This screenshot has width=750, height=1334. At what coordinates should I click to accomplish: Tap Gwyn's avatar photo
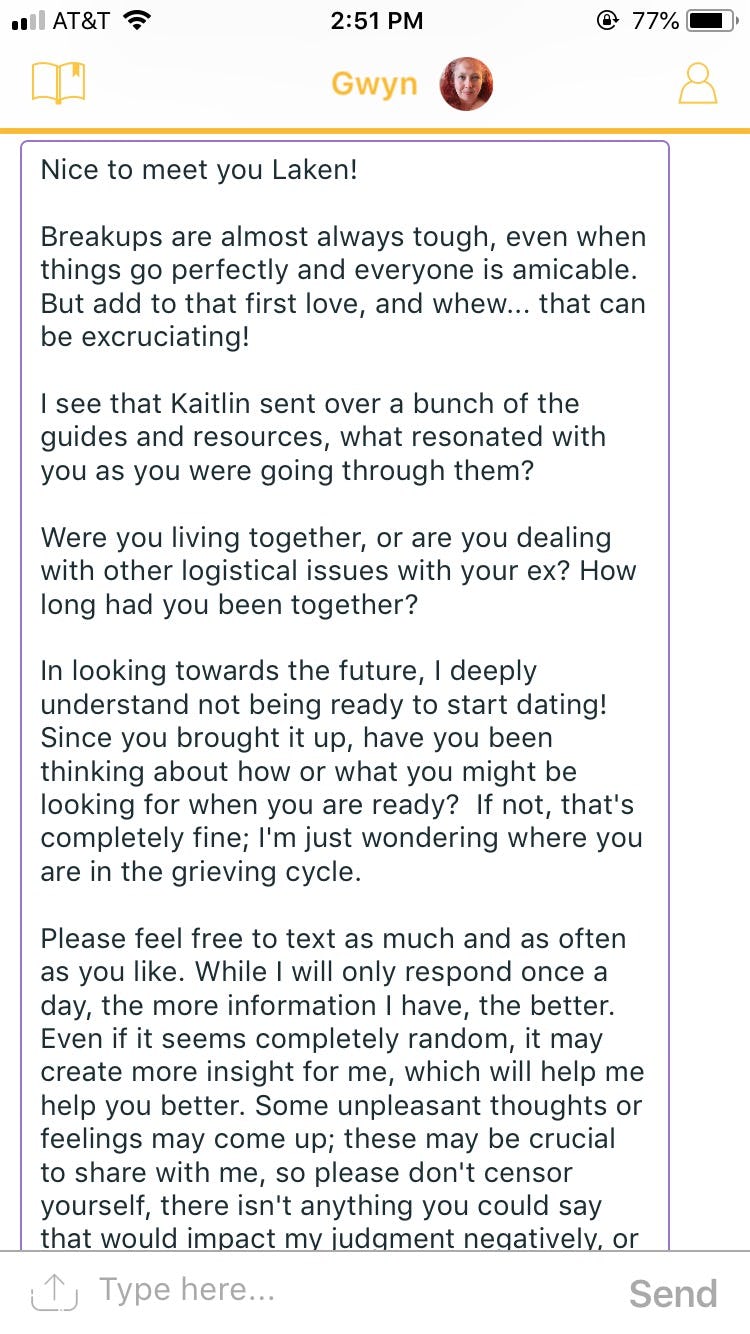tap(466, 84)
